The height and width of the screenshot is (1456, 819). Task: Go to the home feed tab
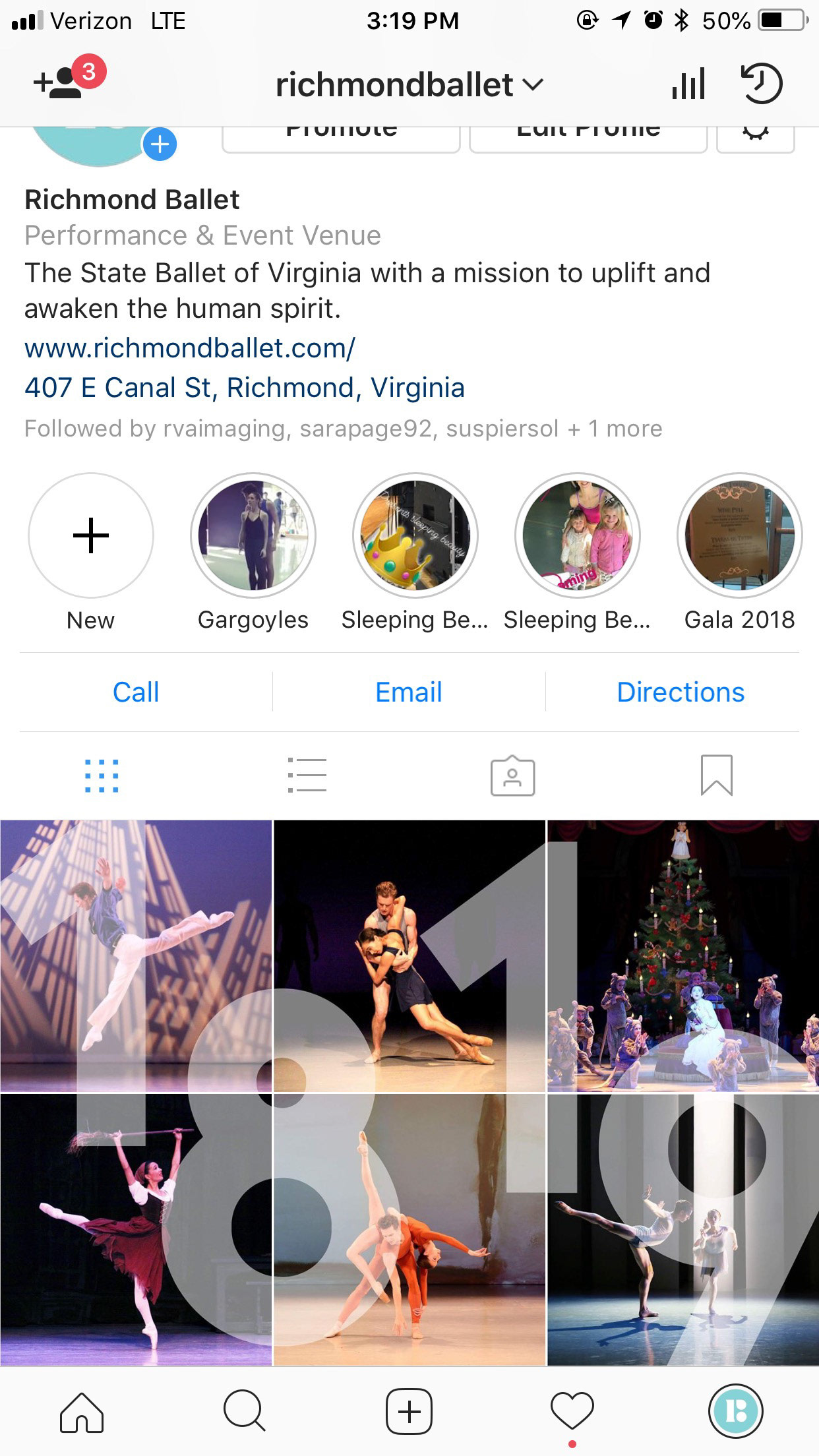tap(82, 1412)
